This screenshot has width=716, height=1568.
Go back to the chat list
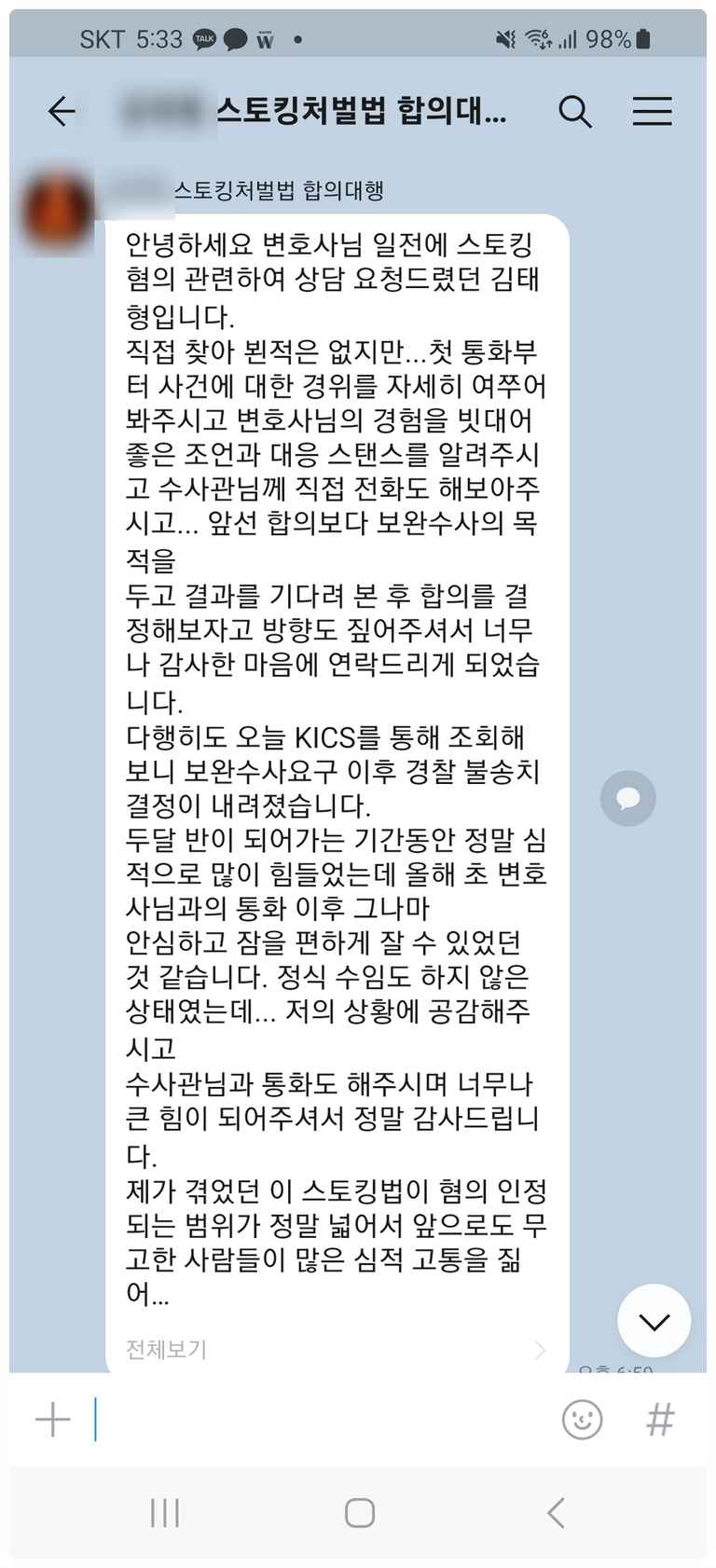click(x=62, y=111)
